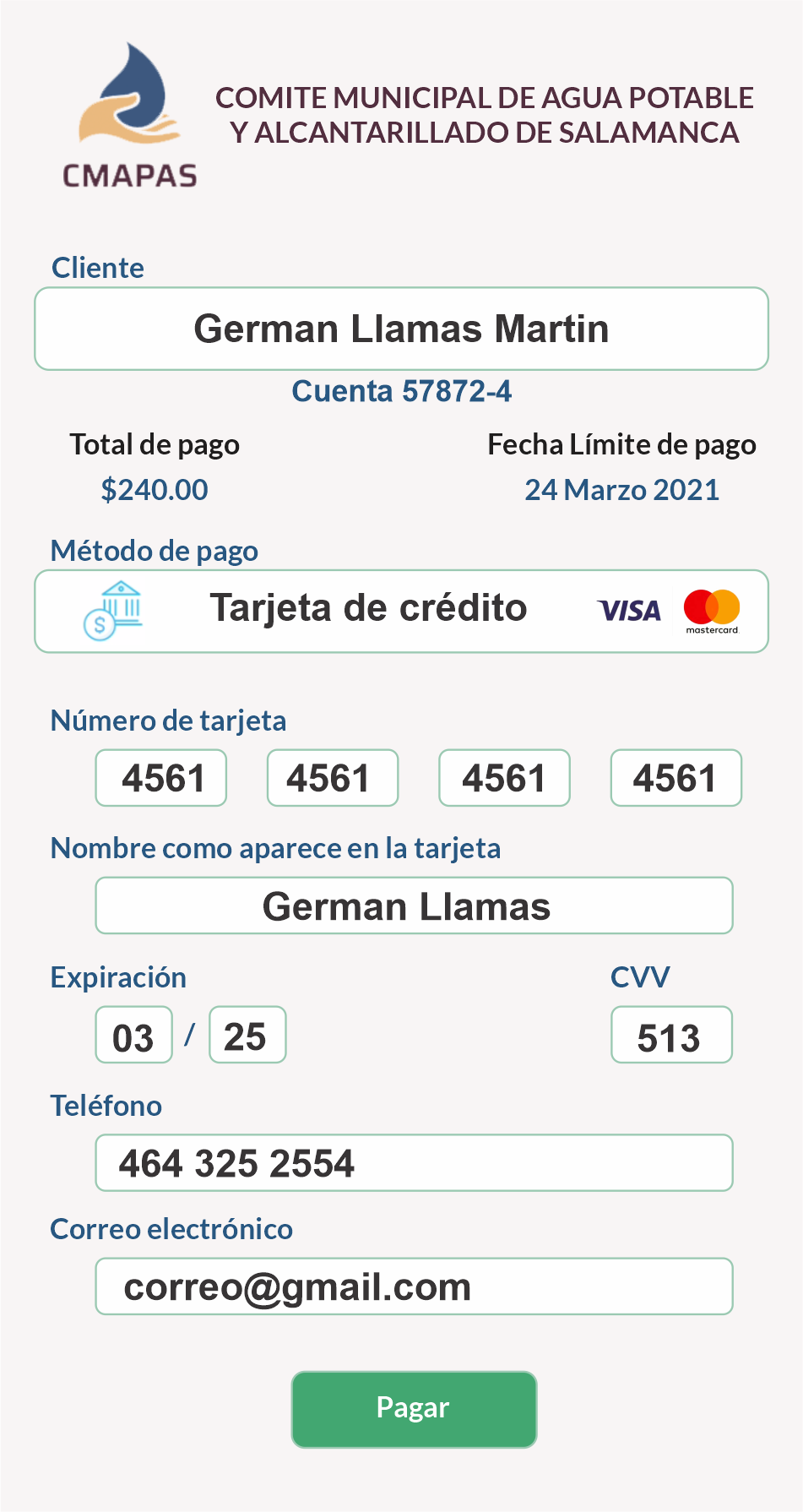Select the expiration month field 03
803x1512 pixels.
click(x=133, y=1036)
